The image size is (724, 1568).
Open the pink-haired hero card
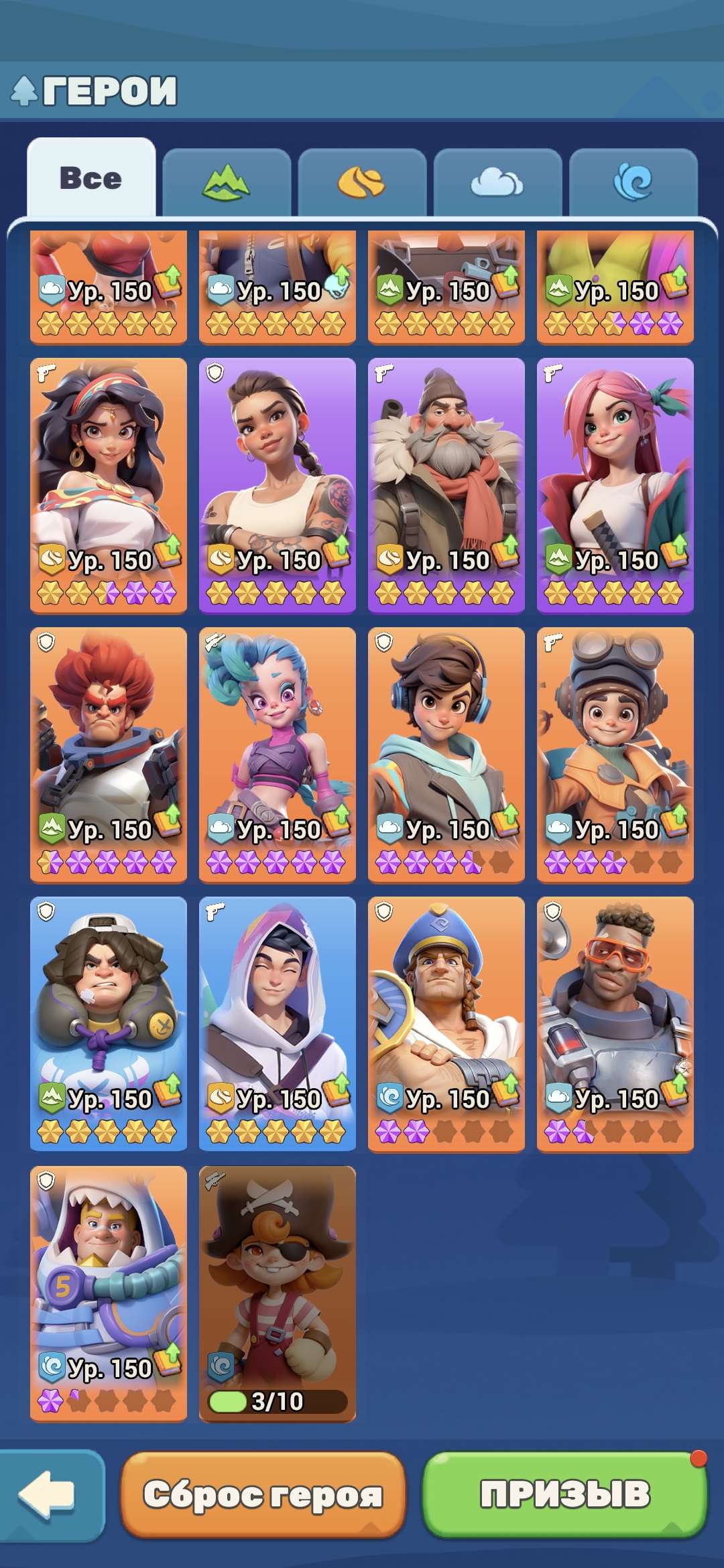(615, 469)
